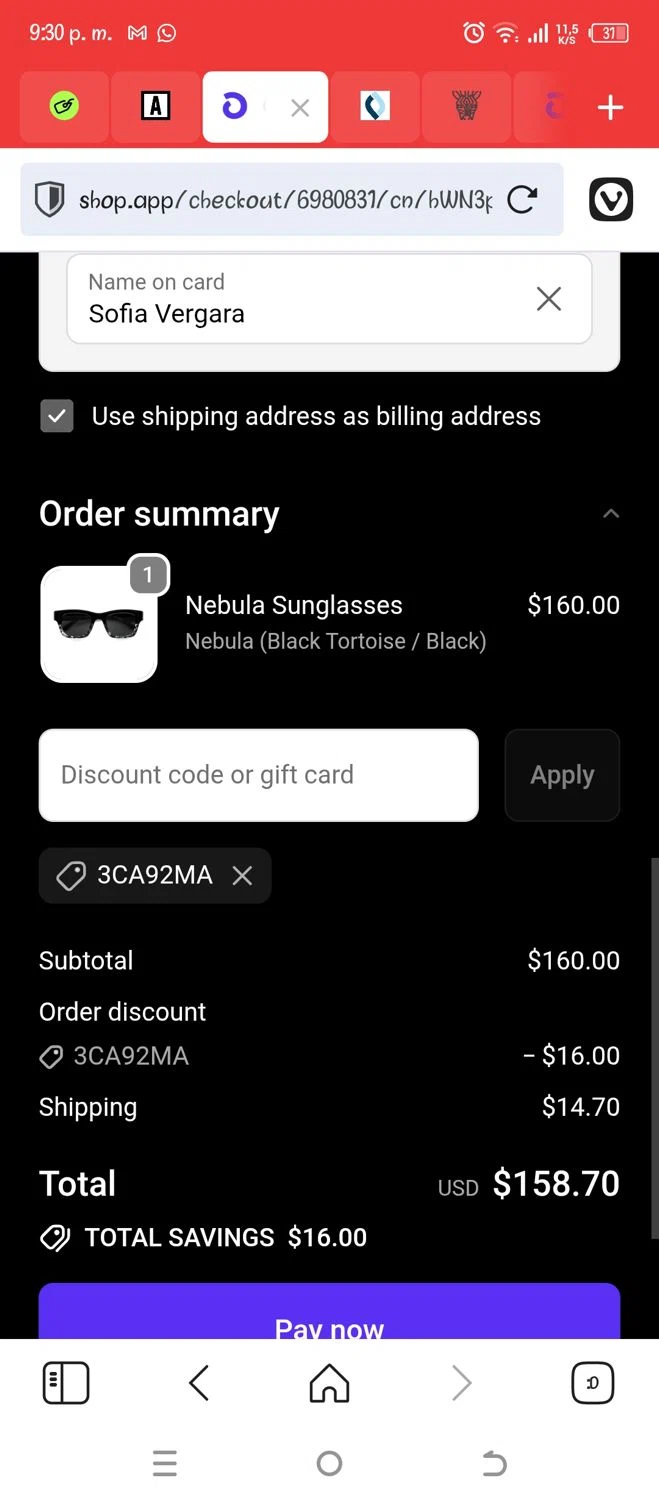Reload the checkout page
The image size is (659, 1500).
pyautogui.click(x=522, y=200)
